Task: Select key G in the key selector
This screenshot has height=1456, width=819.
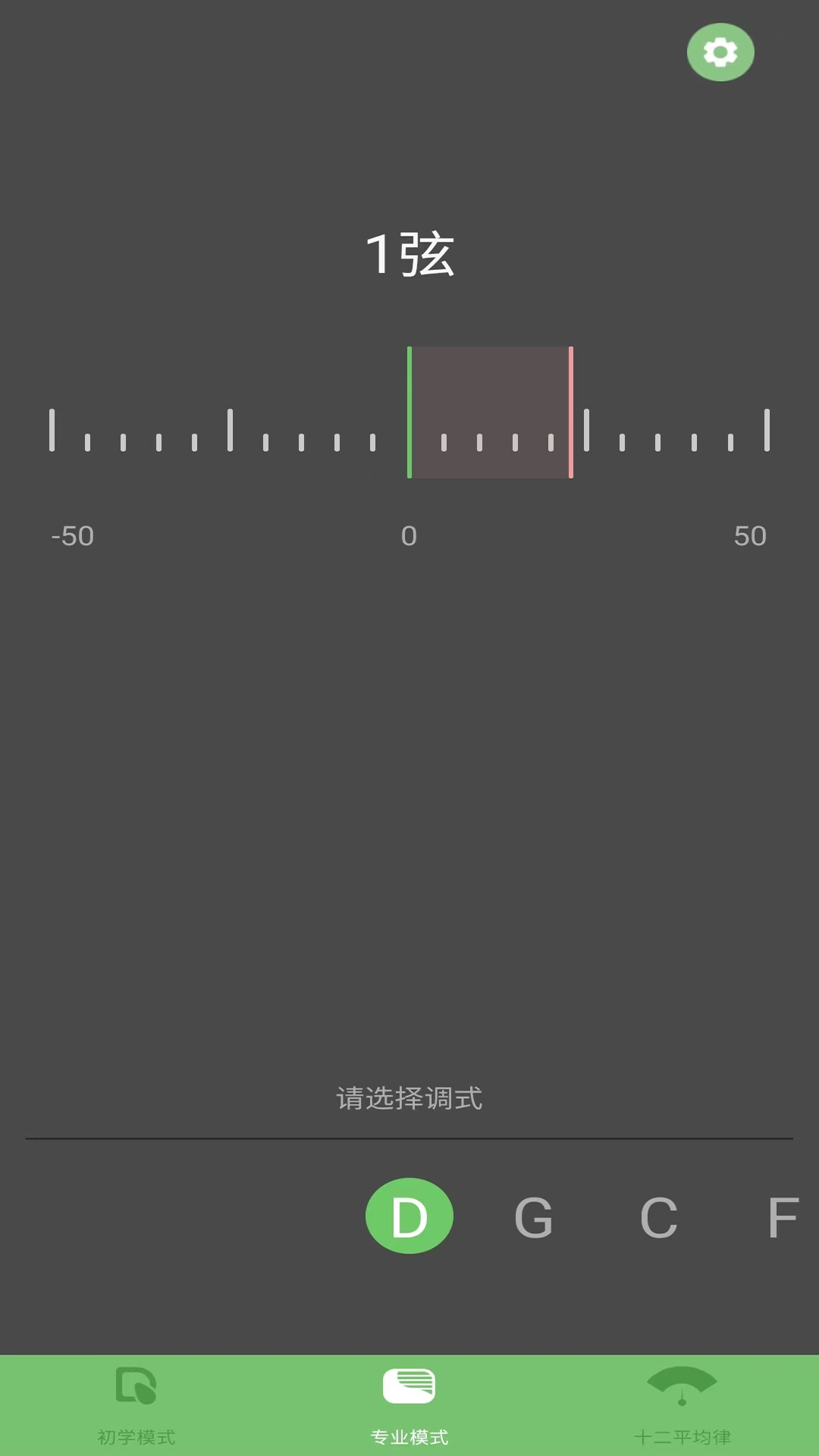Action: point(535,1216)
